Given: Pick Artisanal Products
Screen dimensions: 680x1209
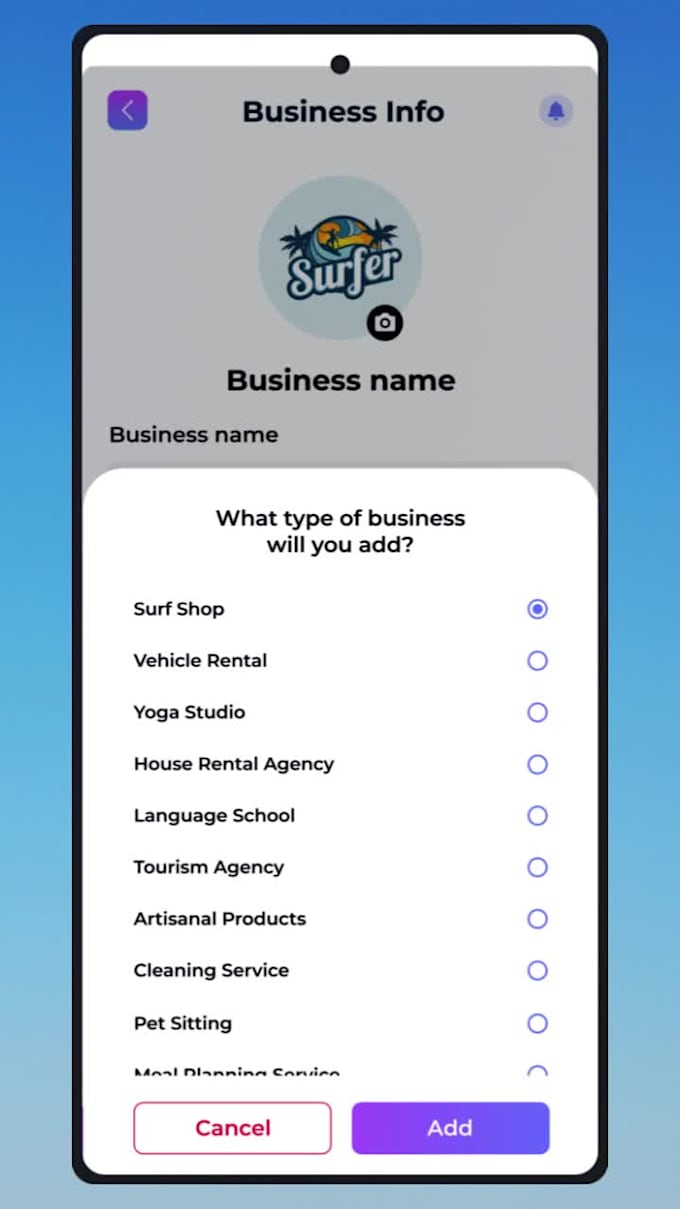Looking at the screenshot, I should point(340,919).
